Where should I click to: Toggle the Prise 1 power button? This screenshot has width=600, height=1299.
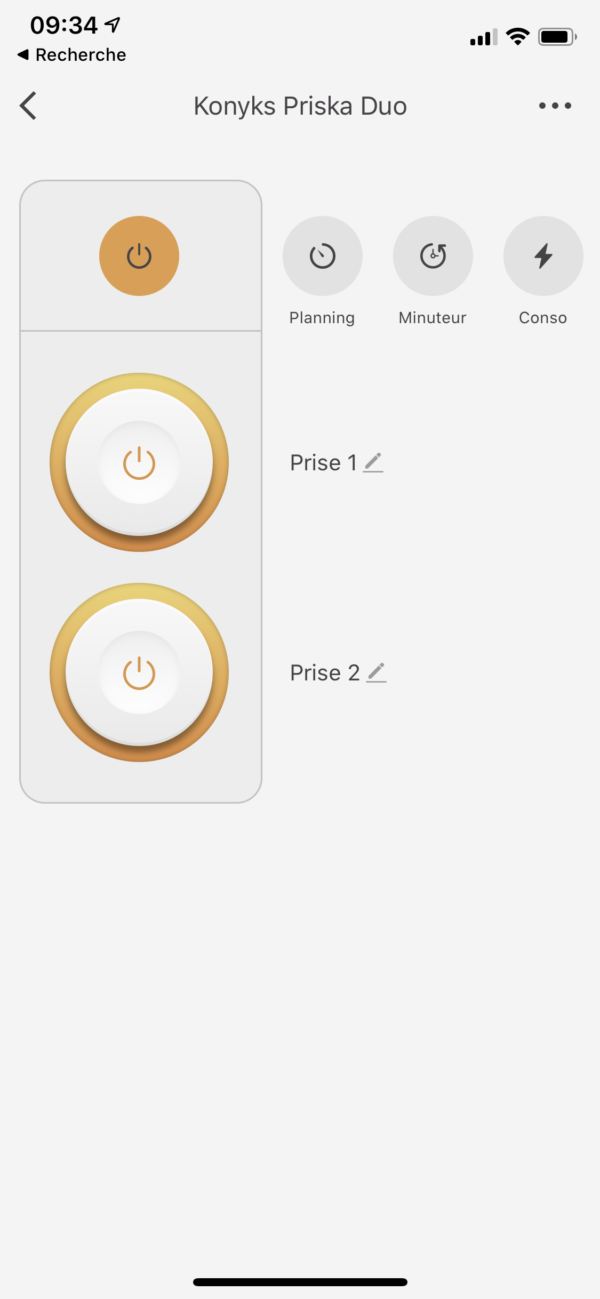click(x=139, y=464)
